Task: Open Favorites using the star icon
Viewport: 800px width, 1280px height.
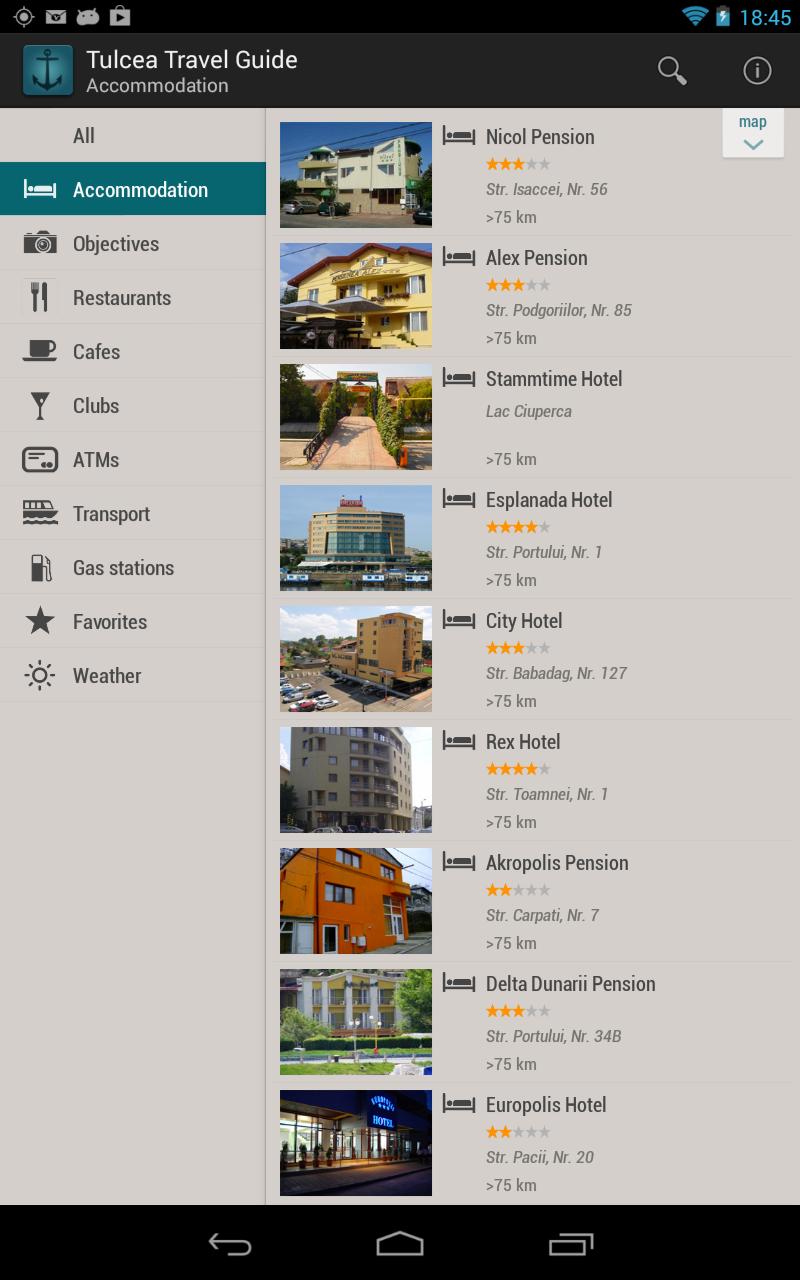Action: [x=38, y=620]
